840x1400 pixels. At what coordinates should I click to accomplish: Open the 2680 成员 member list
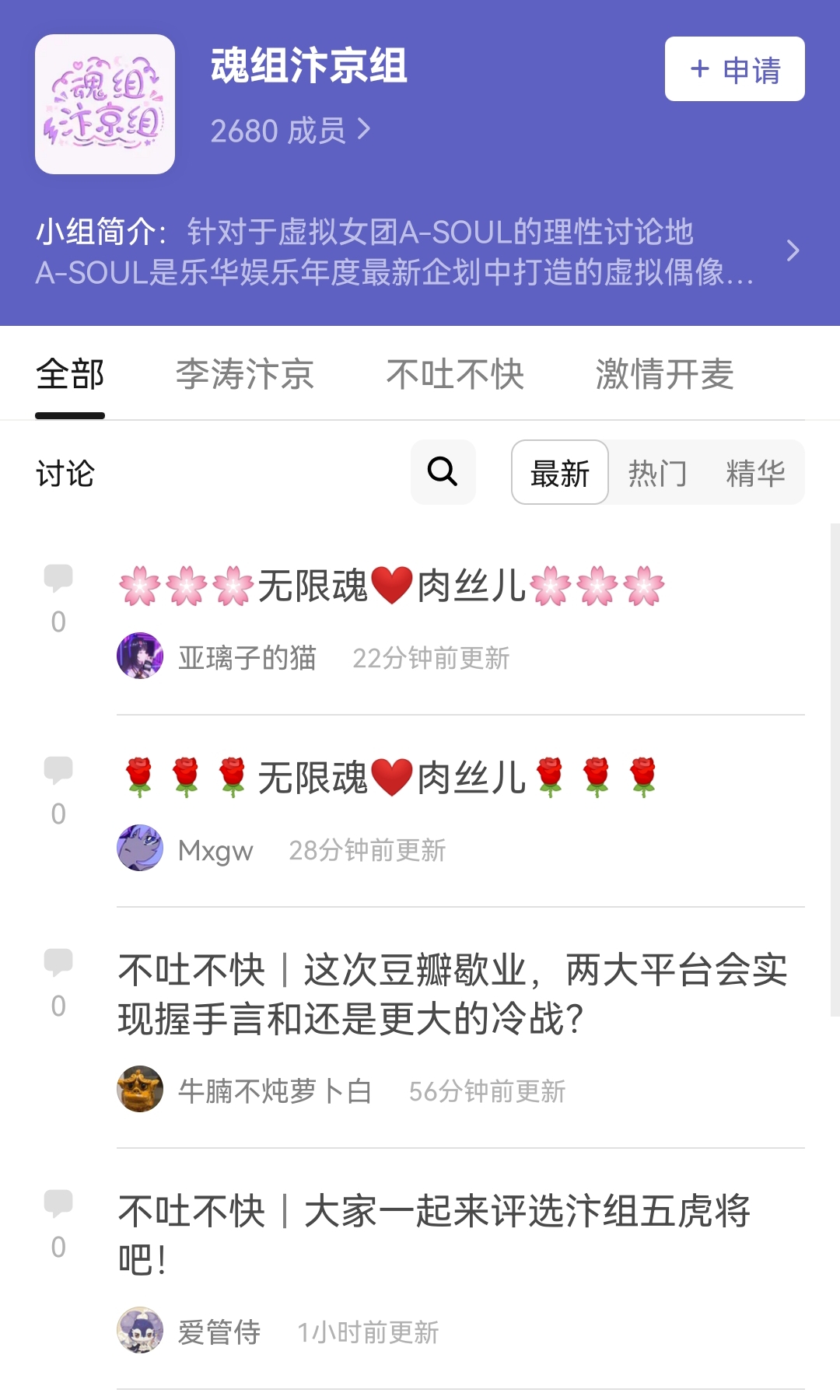coord(290,131)
